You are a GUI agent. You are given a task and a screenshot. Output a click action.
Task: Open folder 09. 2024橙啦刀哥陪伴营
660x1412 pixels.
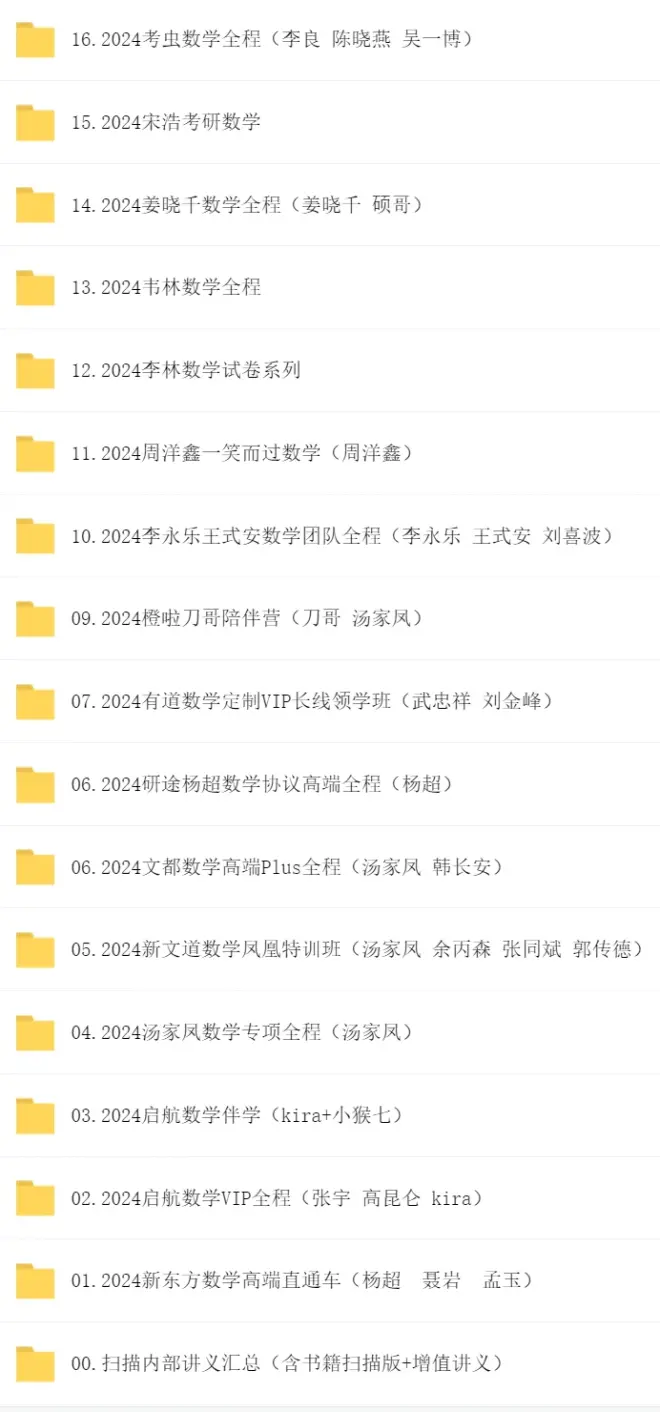pos(247,619)
